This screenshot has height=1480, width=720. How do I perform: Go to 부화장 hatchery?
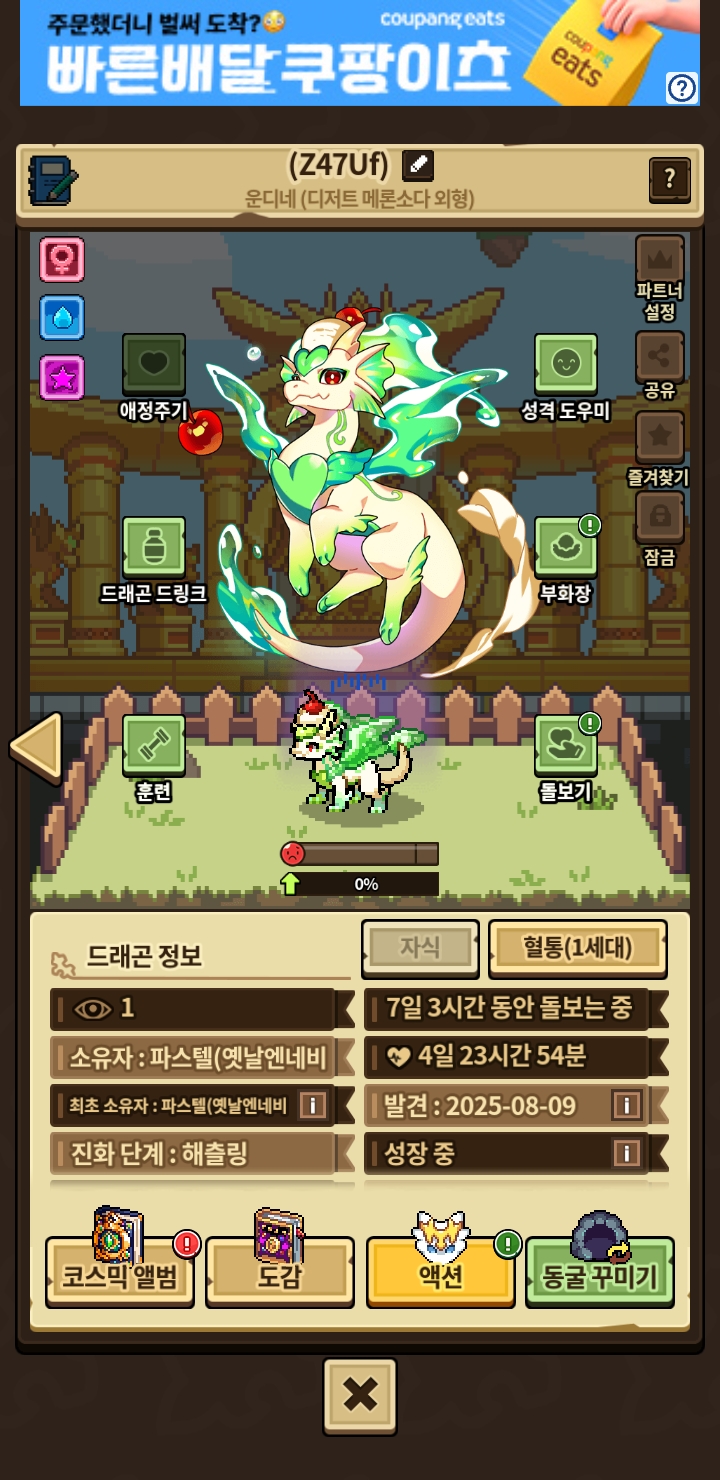(x=566, y=560)
